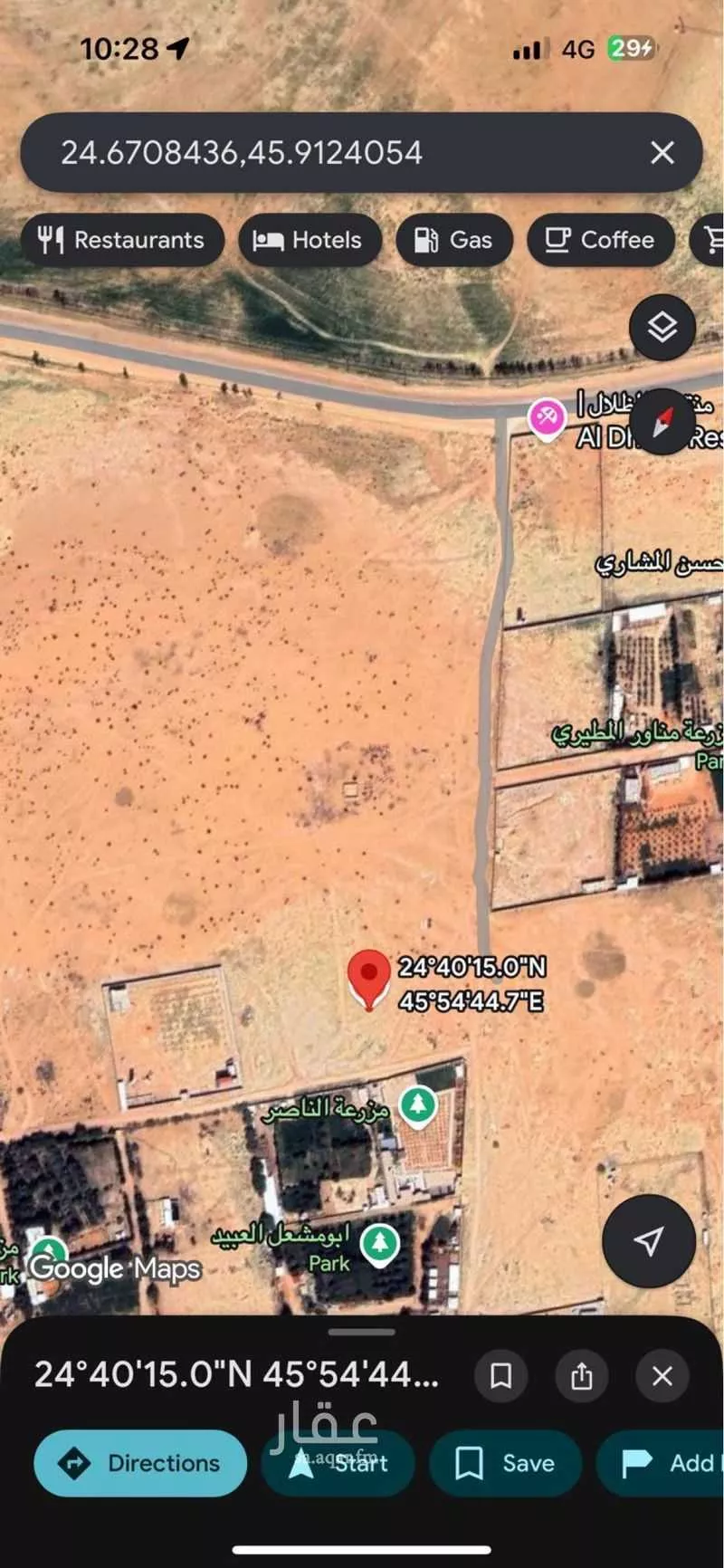This screenshot has height=1568, width=724.
Task: Center map on my location
Action: pos(648,1241)
